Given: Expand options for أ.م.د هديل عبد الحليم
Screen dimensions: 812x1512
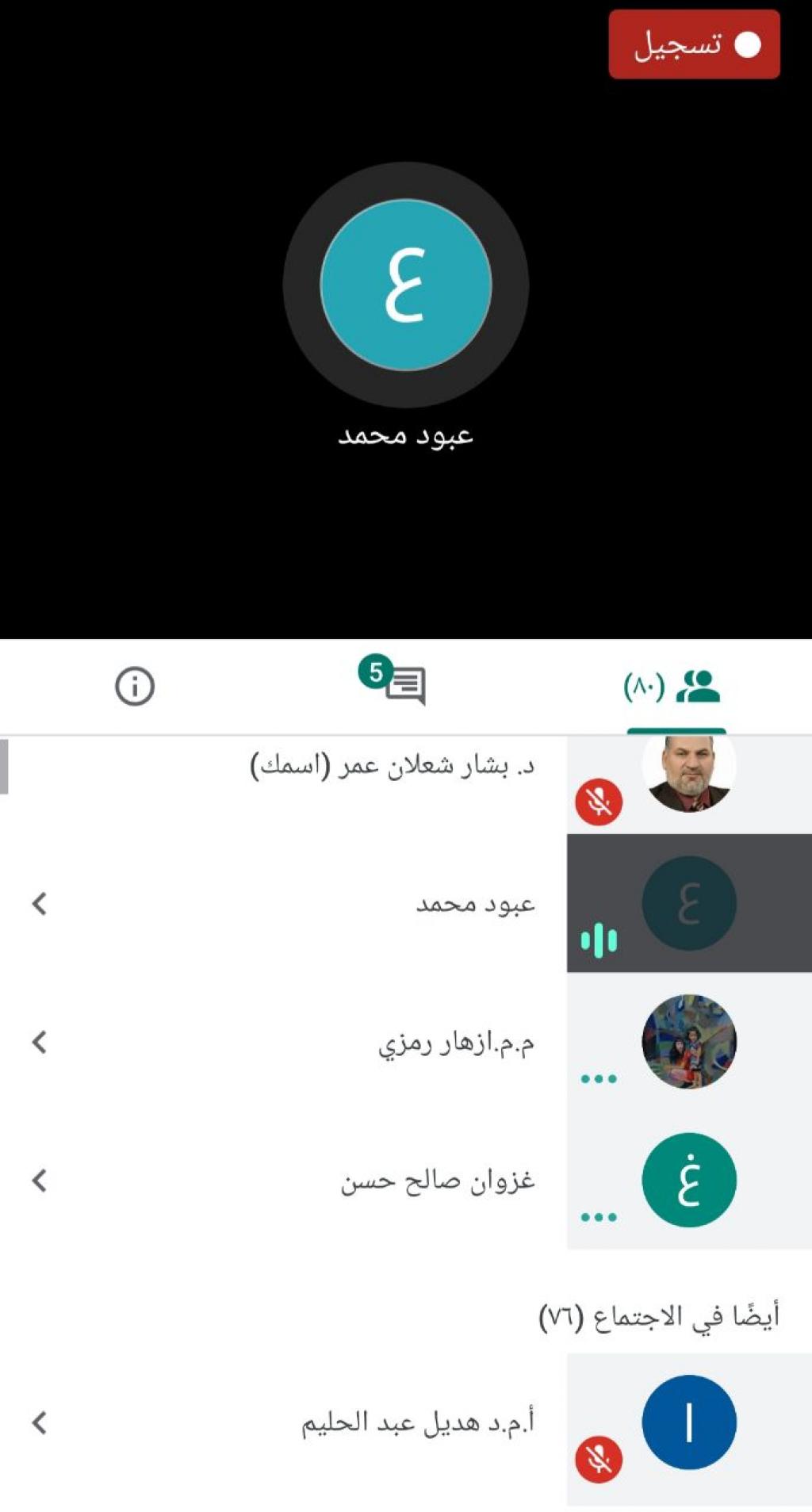Looking at the screenshot, I should [40, 1422].
